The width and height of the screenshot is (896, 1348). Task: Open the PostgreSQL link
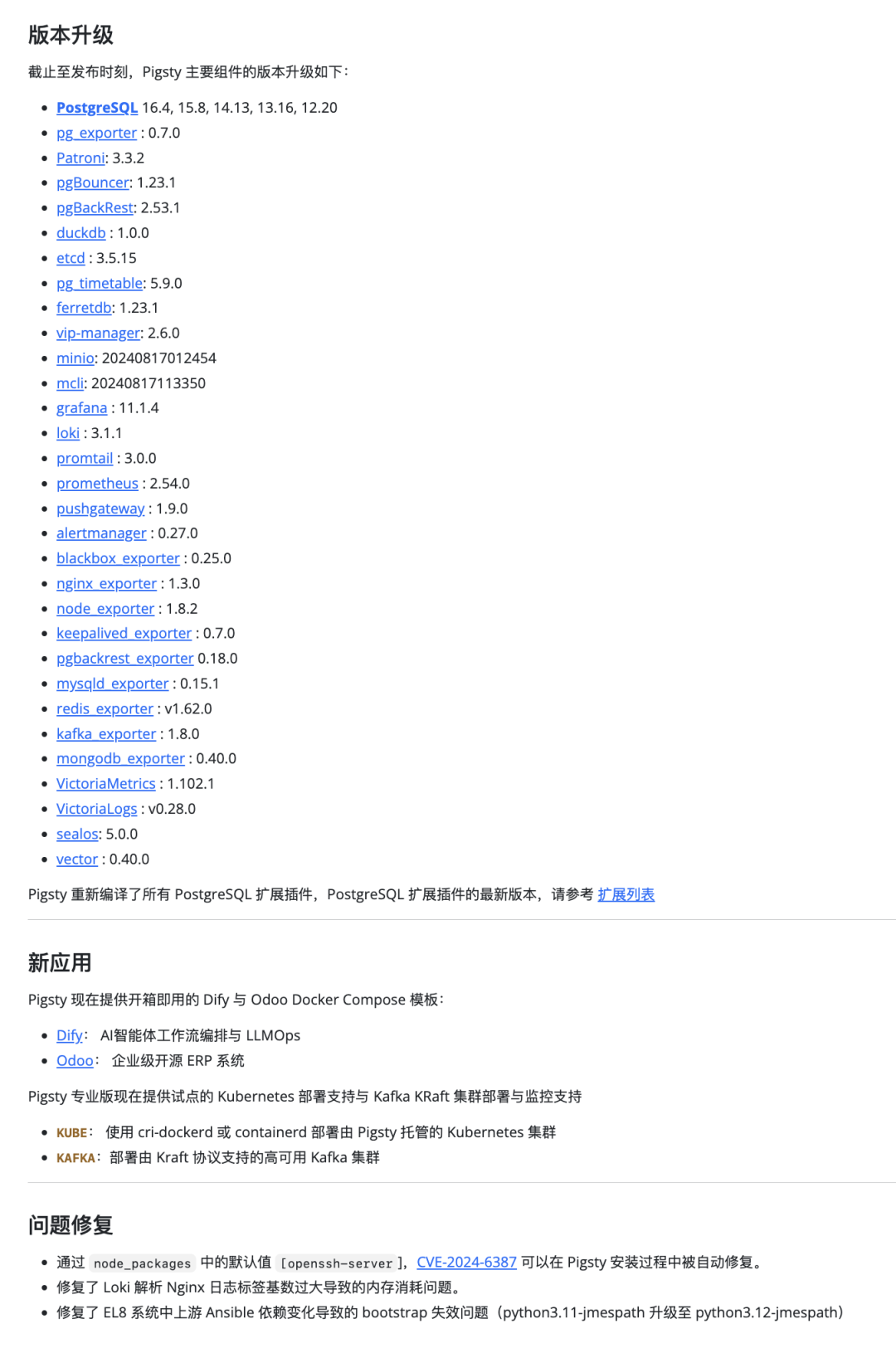click(x=97, y=108)
